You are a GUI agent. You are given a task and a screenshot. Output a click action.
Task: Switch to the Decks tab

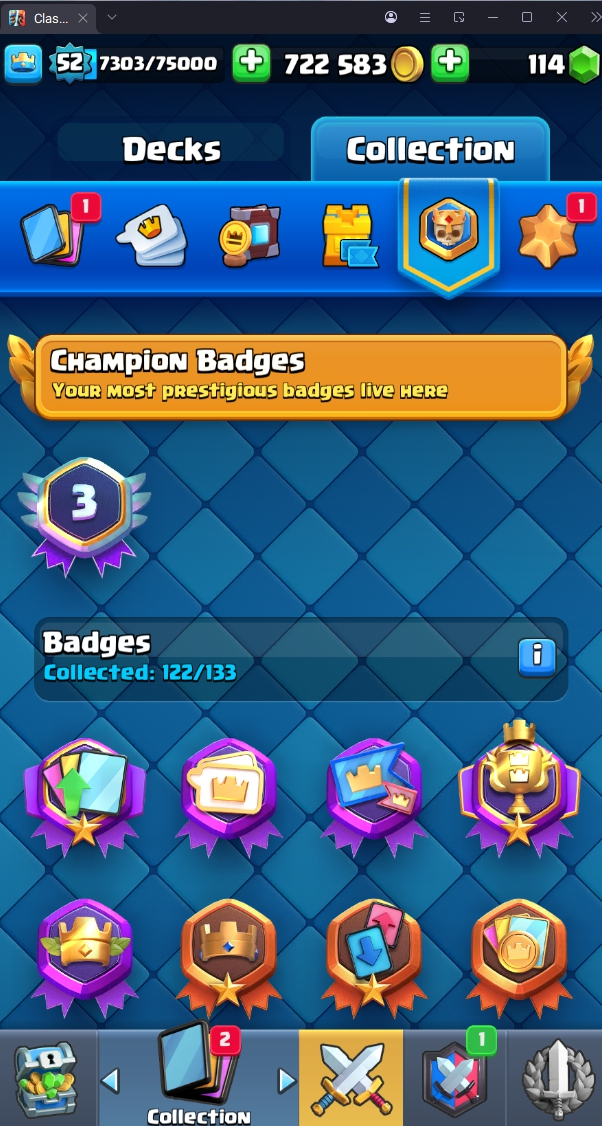click(x=171, y=149)
